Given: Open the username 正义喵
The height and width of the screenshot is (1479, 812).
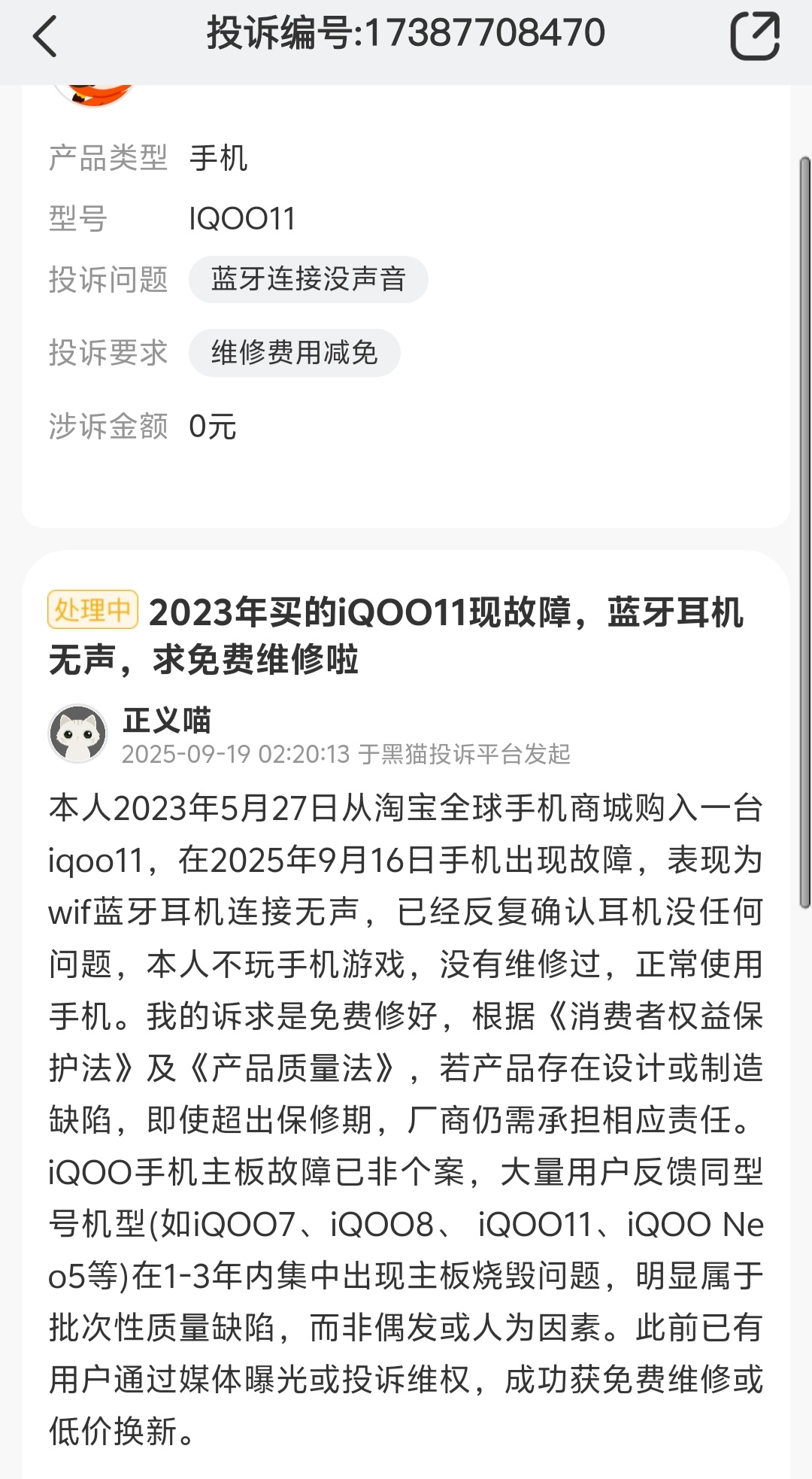Looking at the screenshot, I should (167, 720).
